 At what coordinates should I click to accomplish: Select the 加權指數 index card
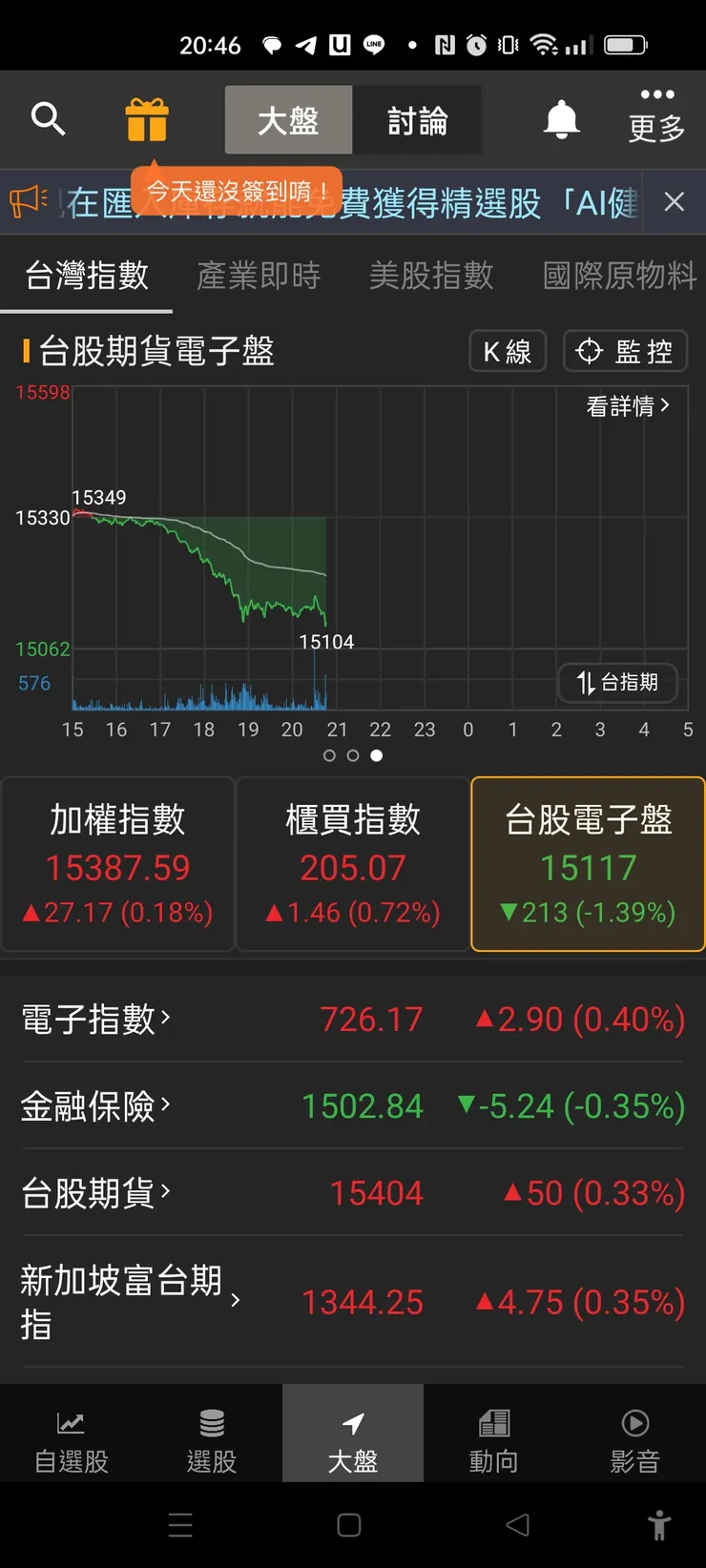pyautogui.click(x=117, y=863)
